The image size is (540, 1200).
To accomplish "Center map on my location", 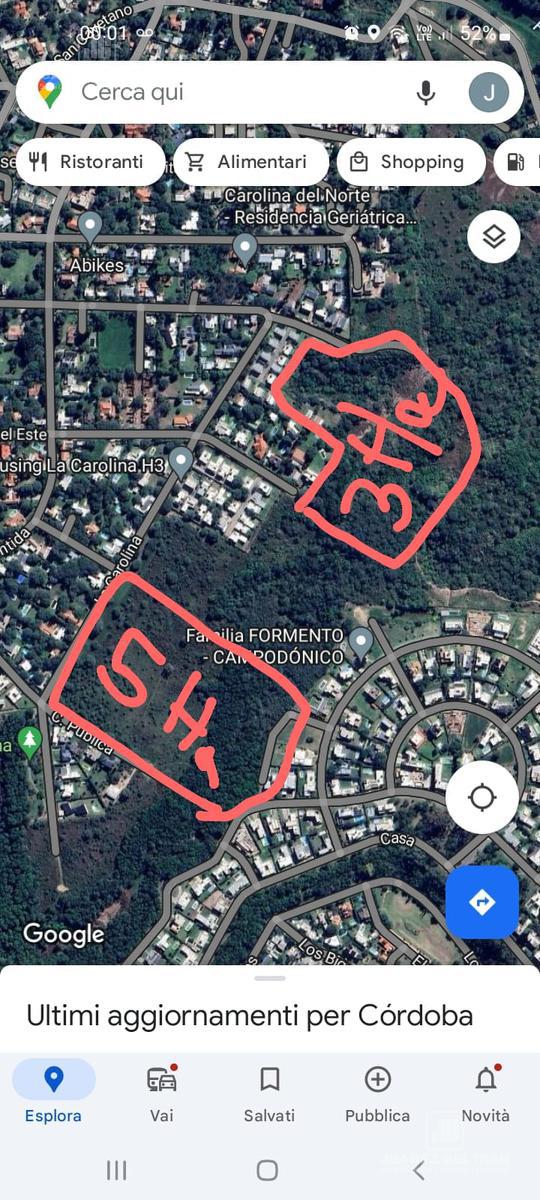I will click(482, 797).
